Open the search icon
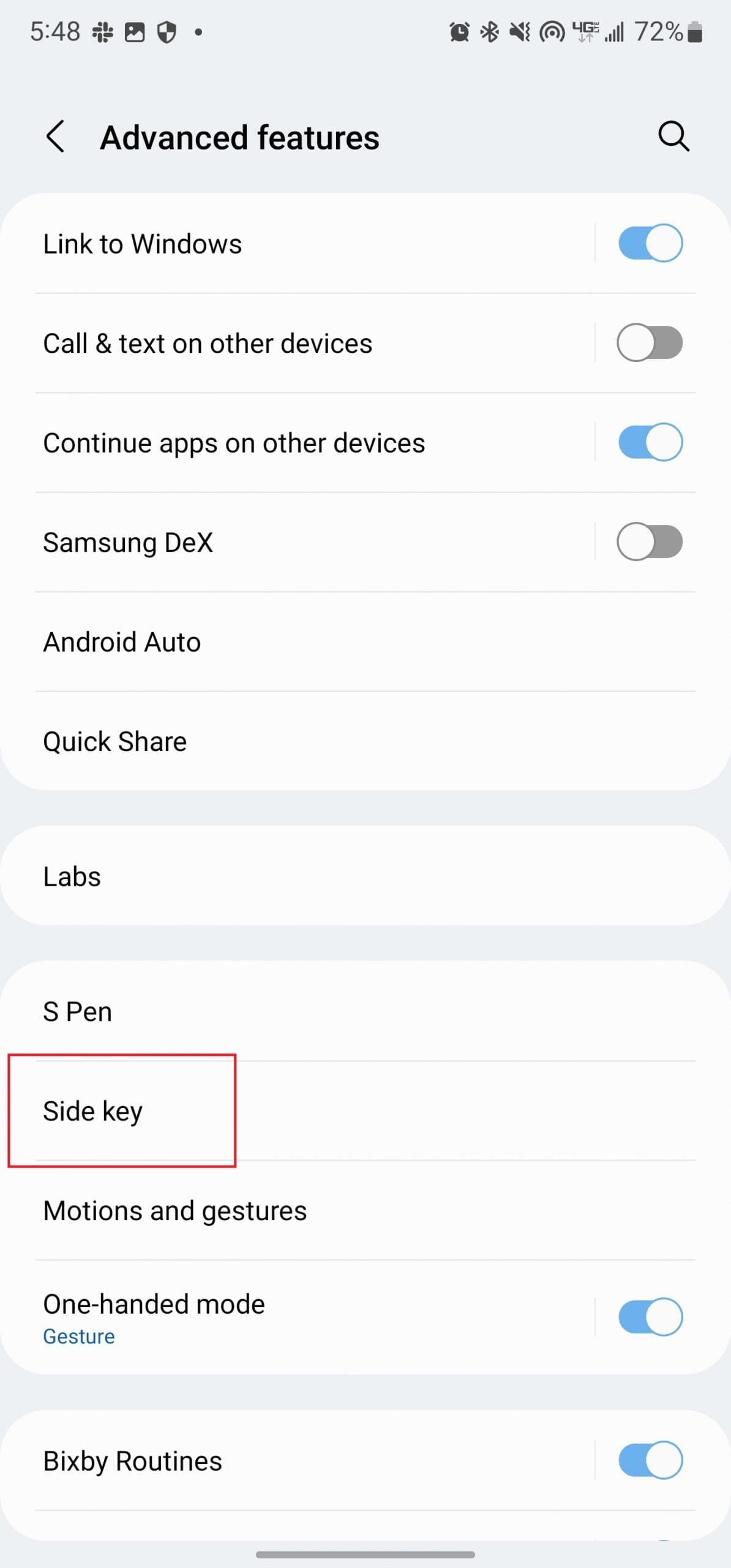This screenshot has width=731, height=1568. point(673,136)
